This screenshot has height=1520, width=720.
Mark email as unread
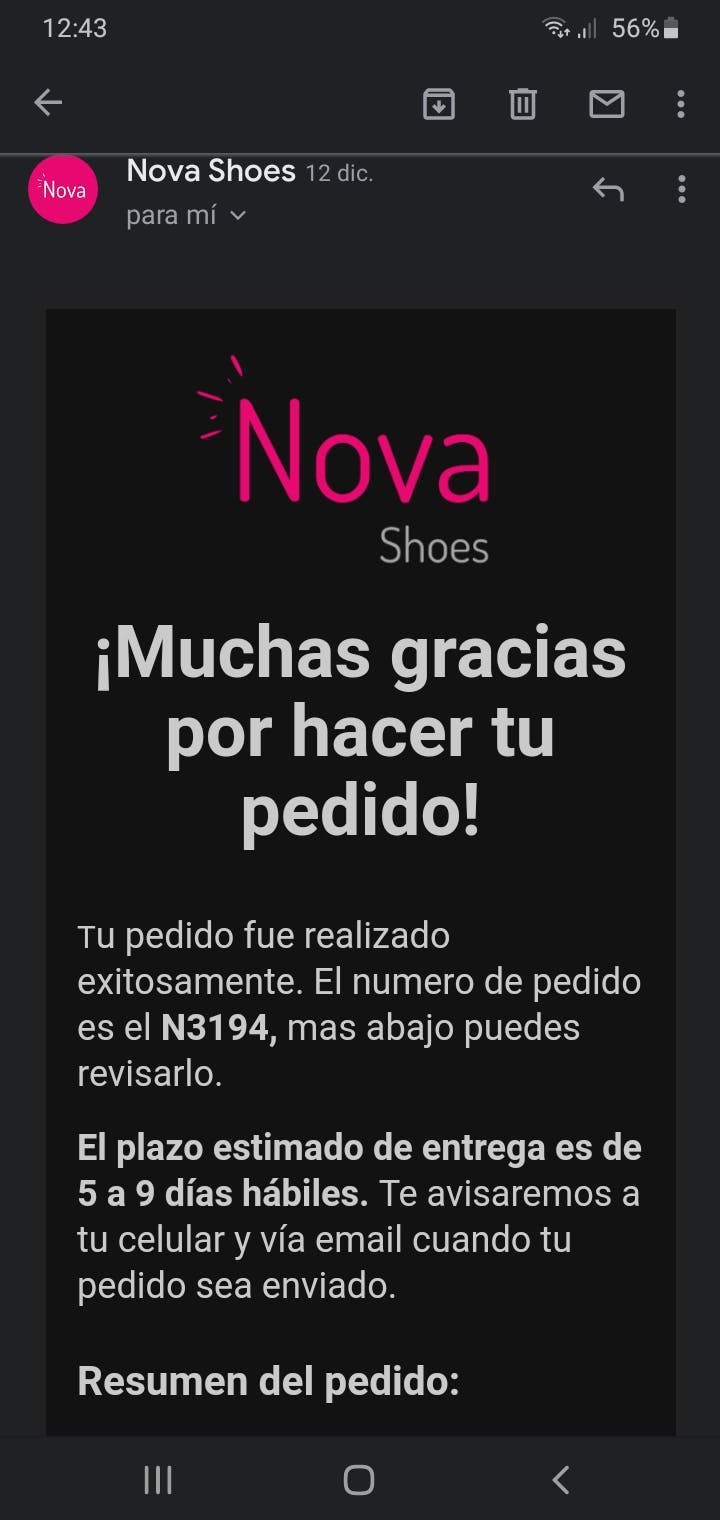coord(606,103)
